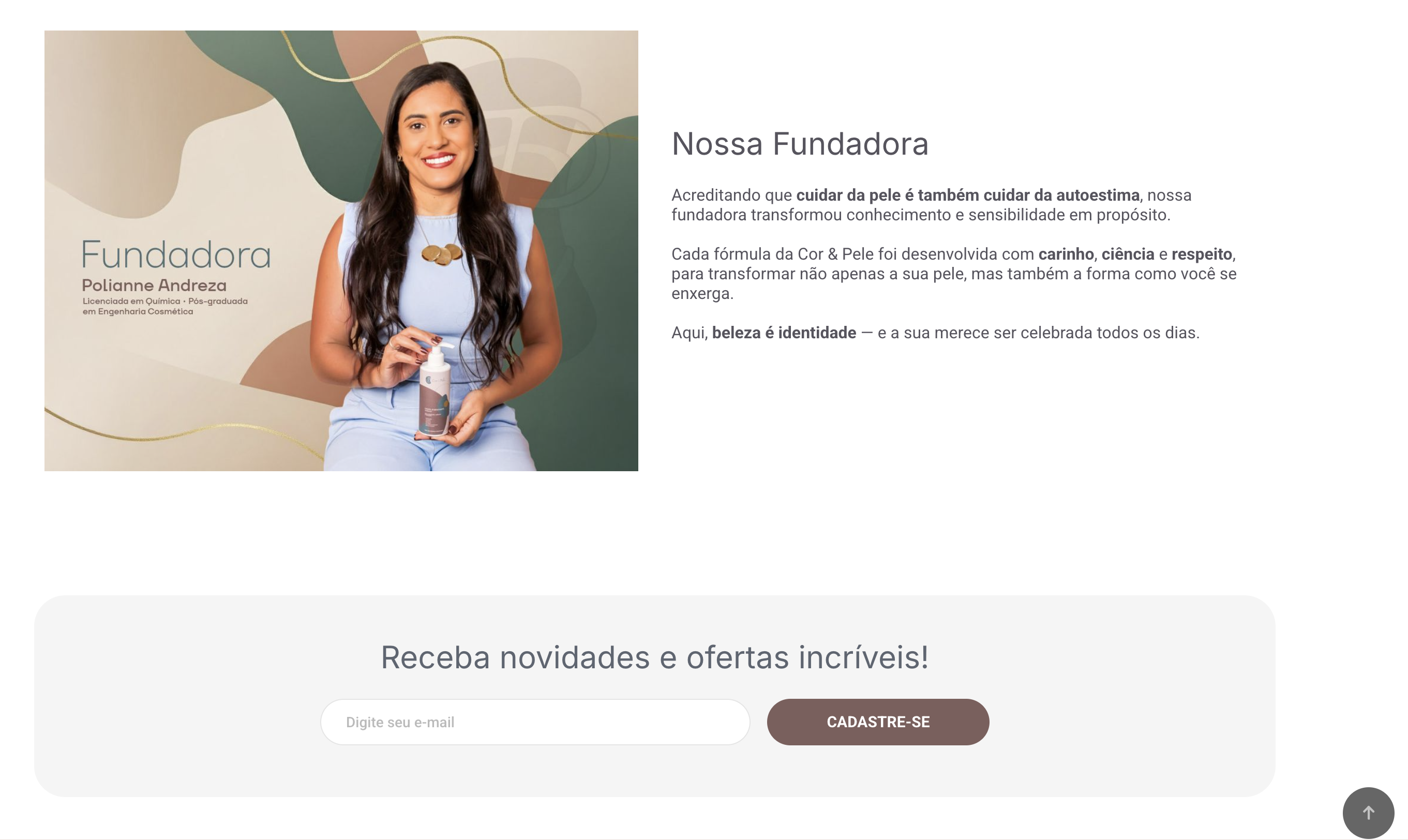Screen dimensions: 1408x840
Task: Tap the CADASTRE-SE button
Action: tap(877, 722)
